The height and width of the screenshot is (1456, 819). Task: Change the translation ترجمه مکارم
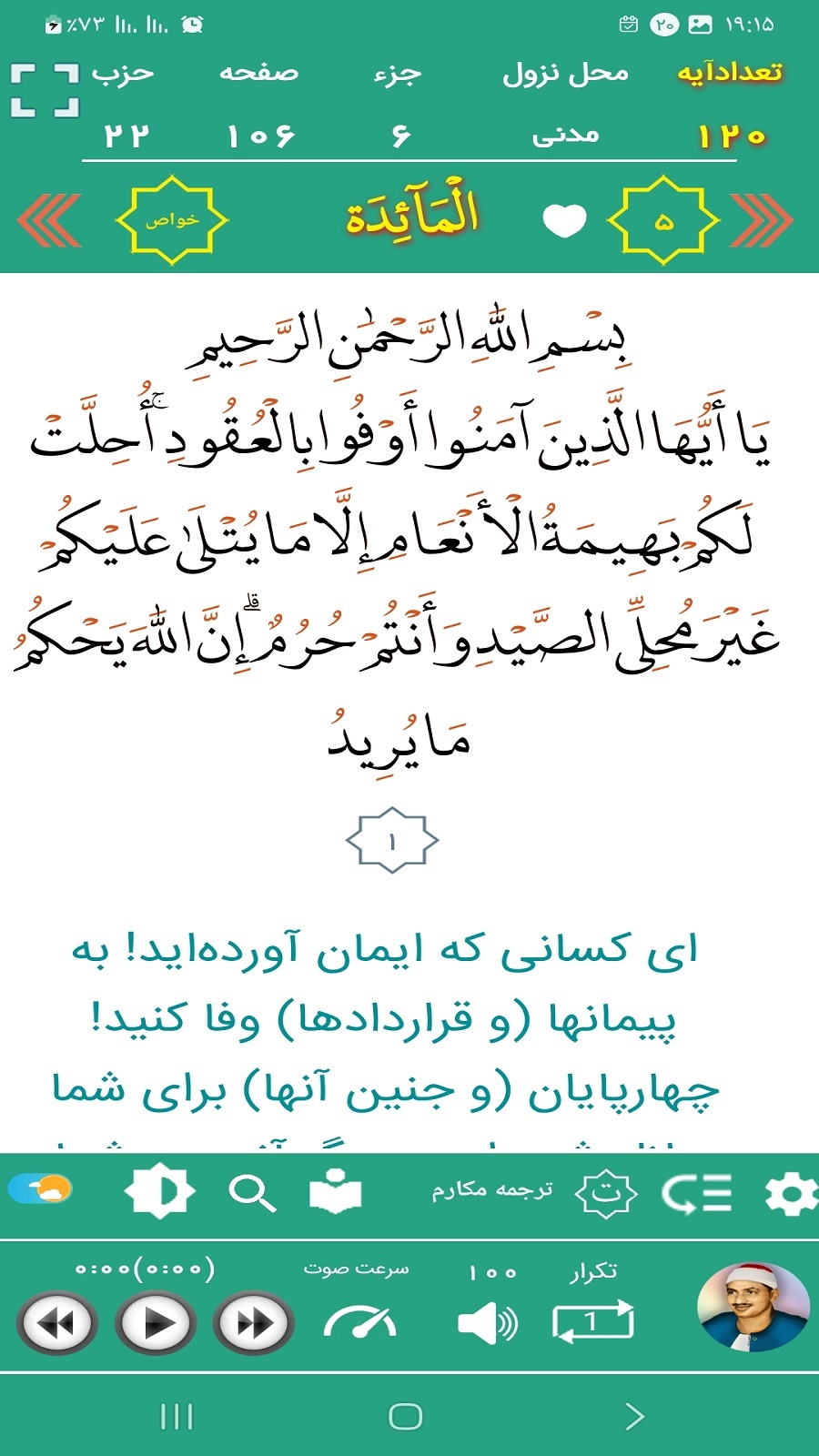click(x=492, y=1191)
